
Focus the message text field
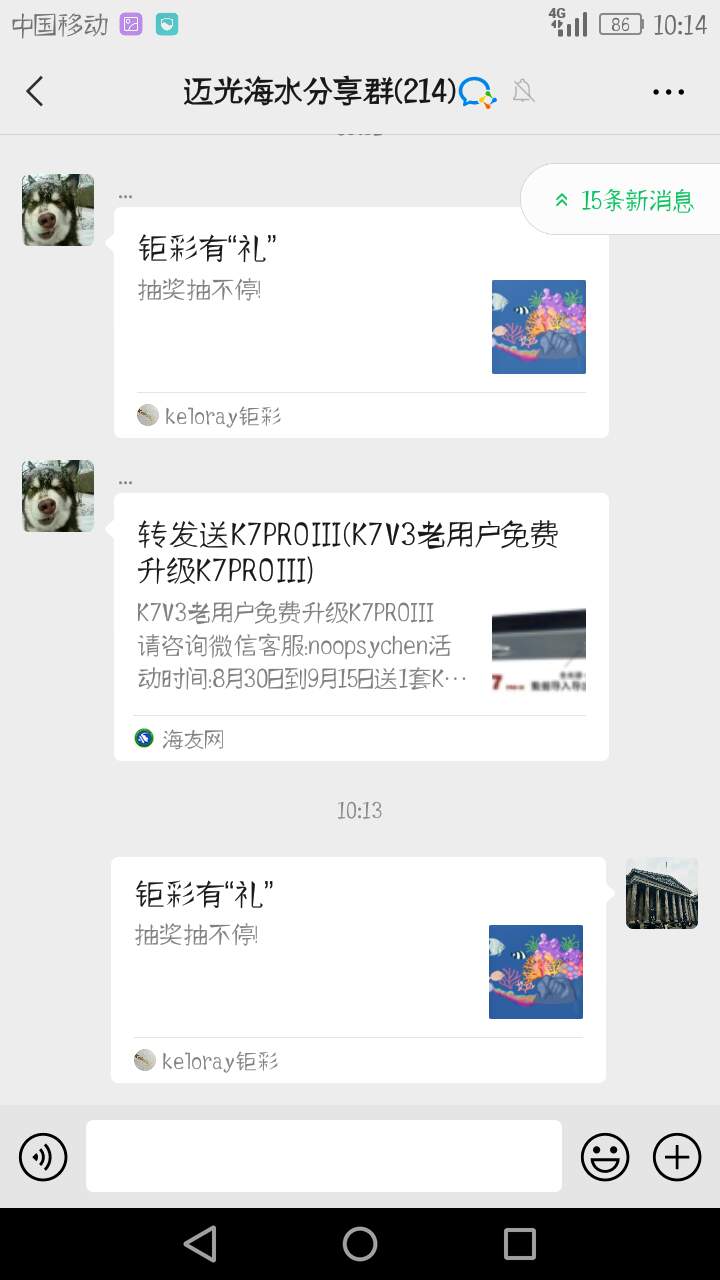click(324, 1156)
